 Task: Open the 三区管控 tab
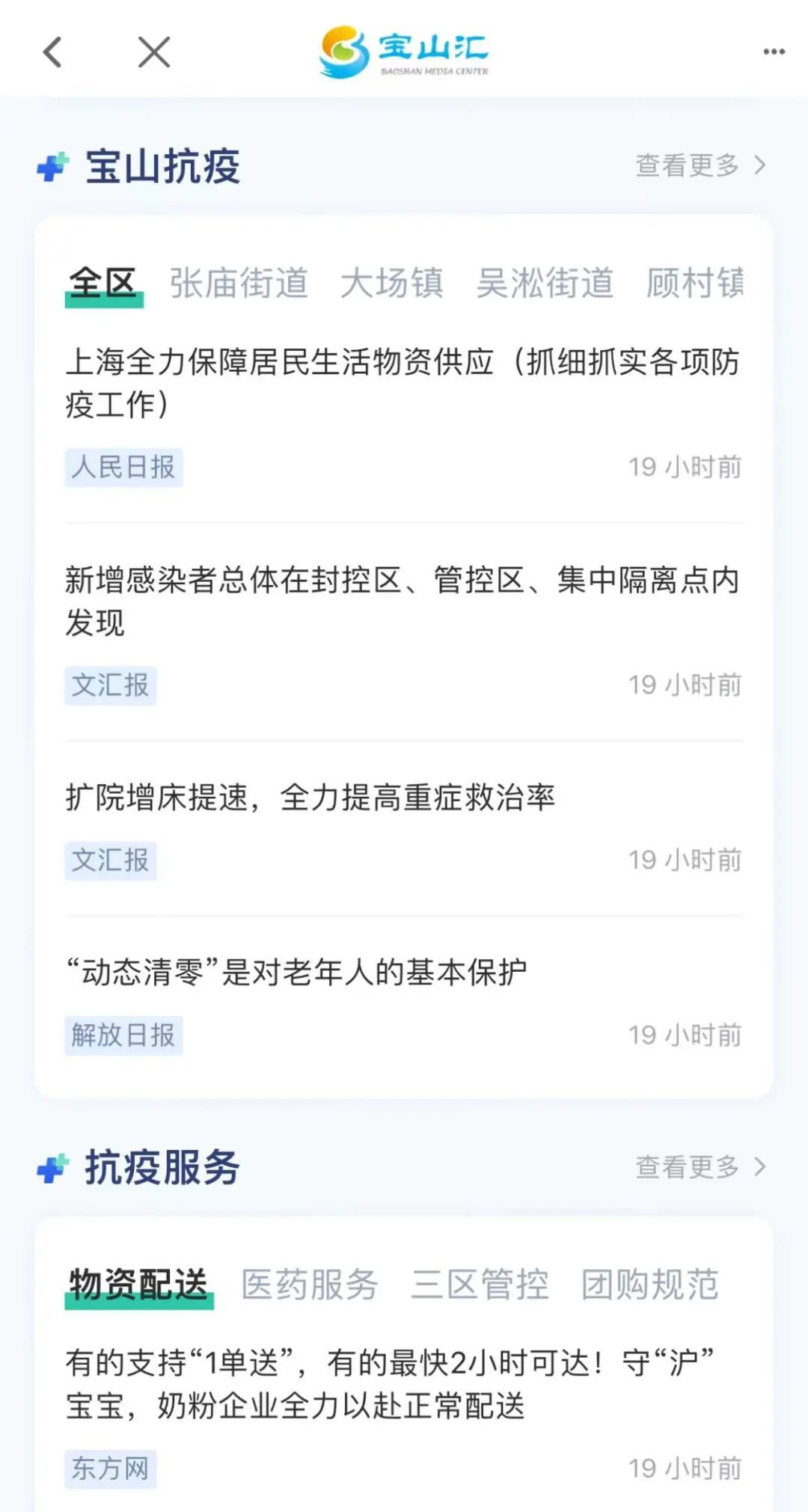point(480,1285)
